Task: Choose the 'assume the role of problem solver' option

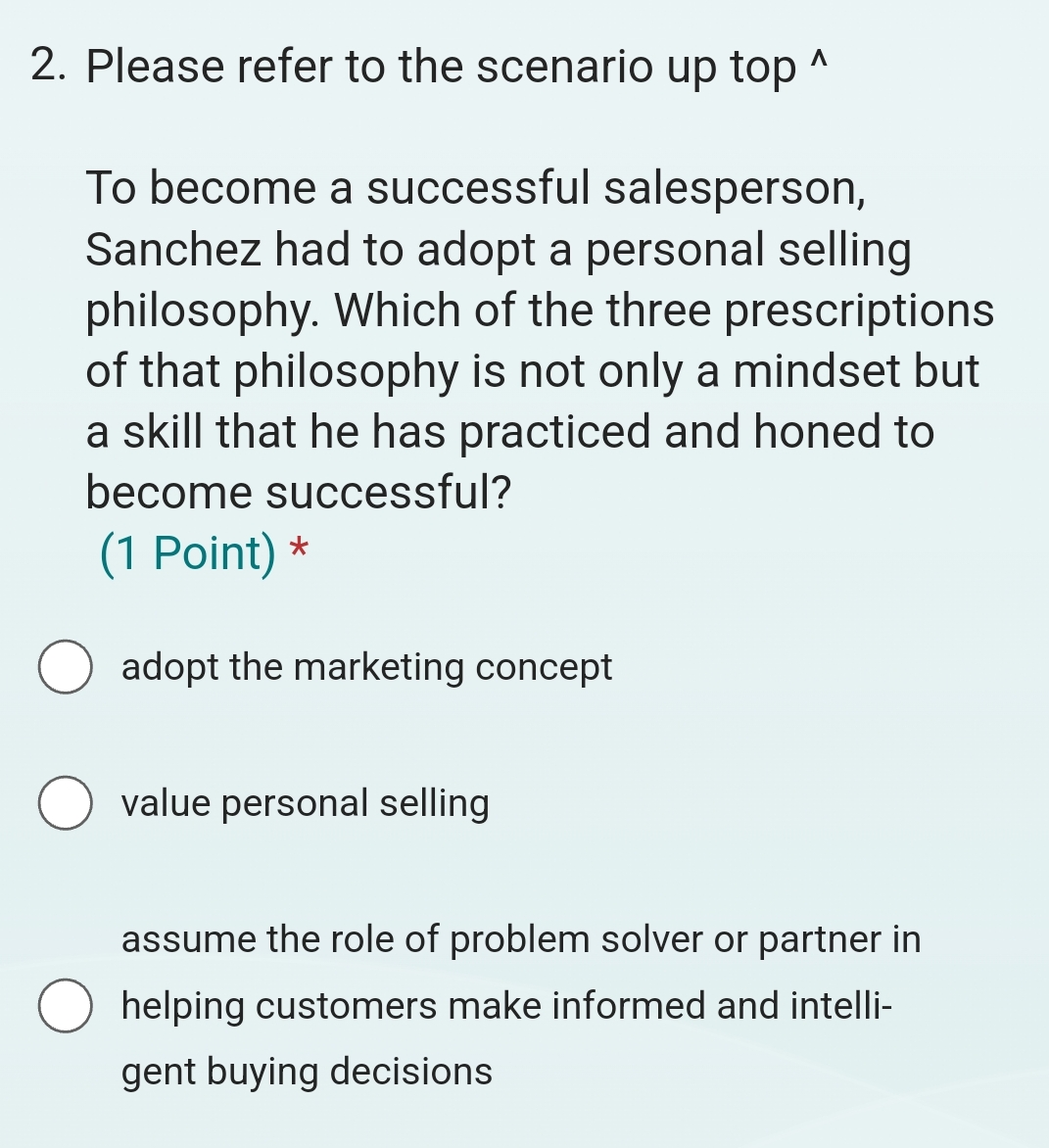Action: 65,1005
